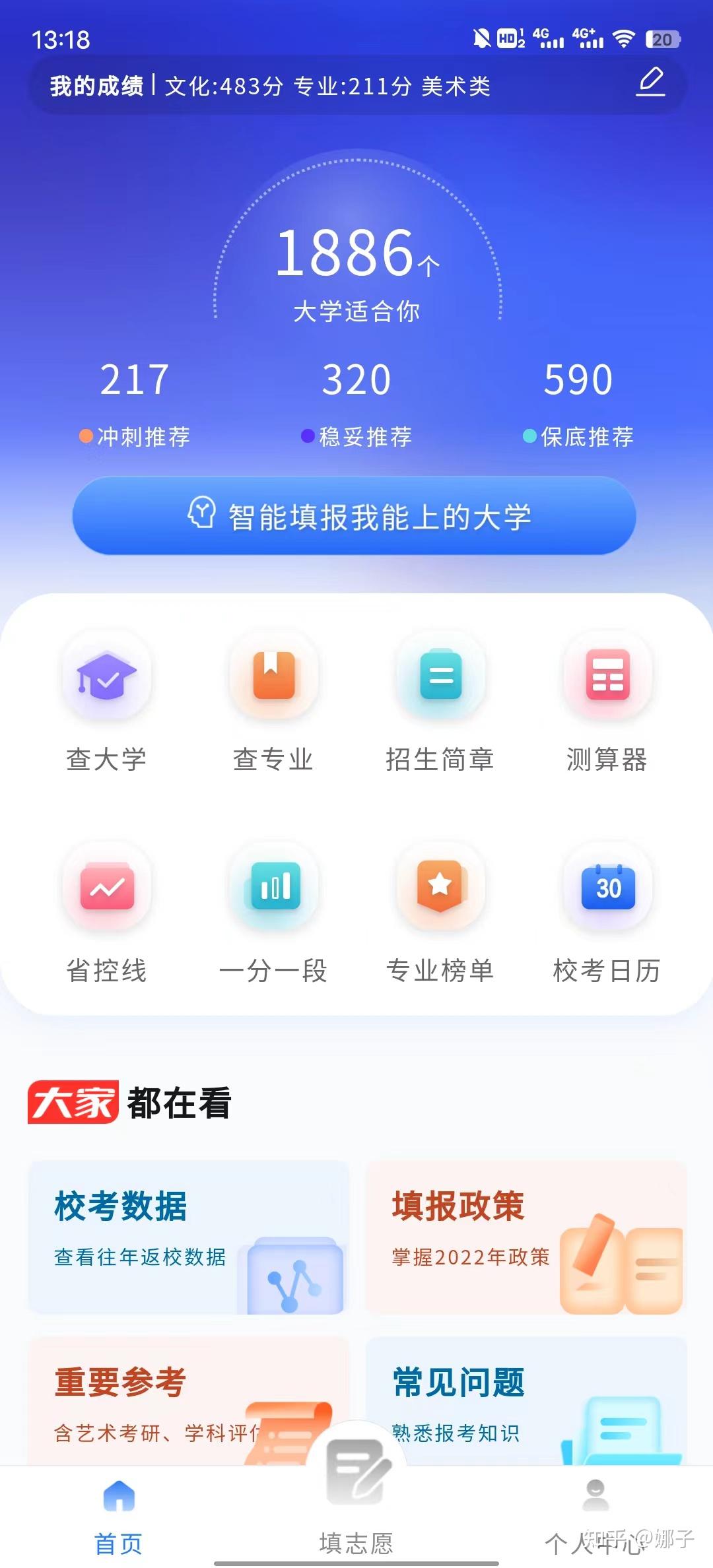The height and width of the screenshot is (1568, 713).
Task: Edit my scores with the pencil icon
Action: pos(650,83)
